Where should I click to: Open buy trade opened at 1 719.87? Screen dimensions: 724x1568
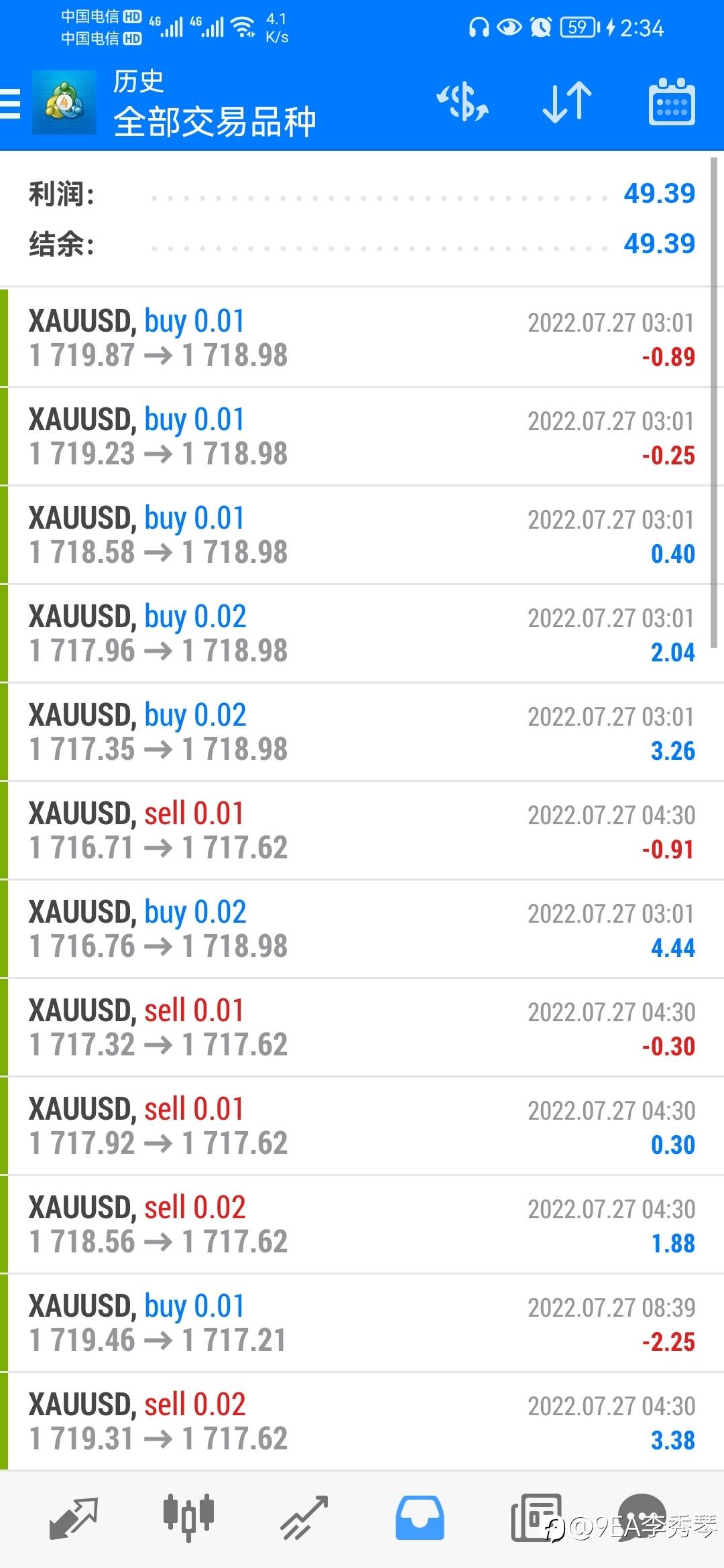click(x=362, y=338)
